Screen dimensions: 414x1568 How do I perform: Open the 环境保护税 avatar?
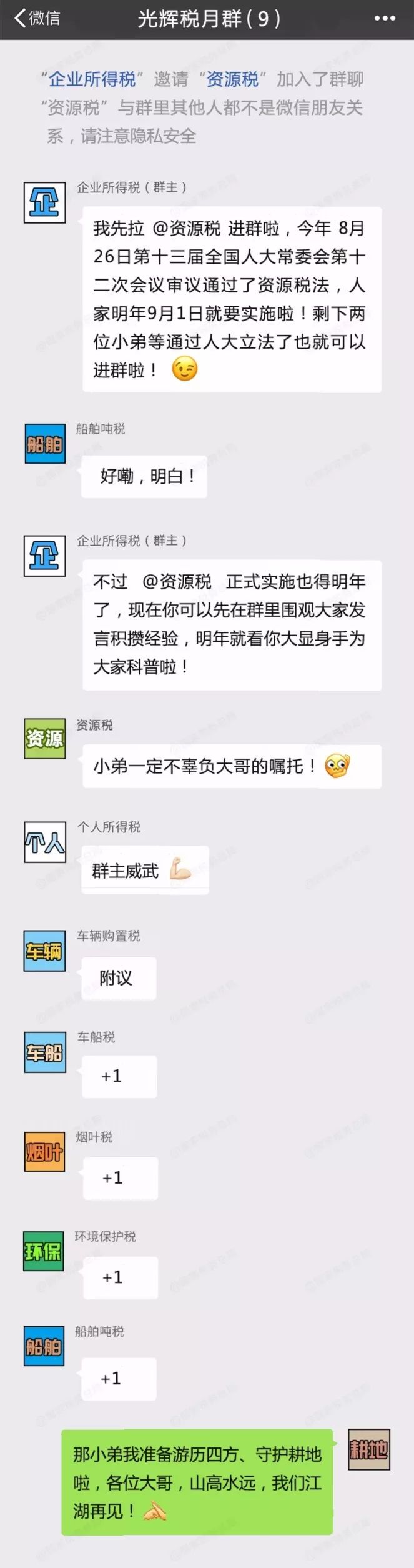tap(43, 1251)
